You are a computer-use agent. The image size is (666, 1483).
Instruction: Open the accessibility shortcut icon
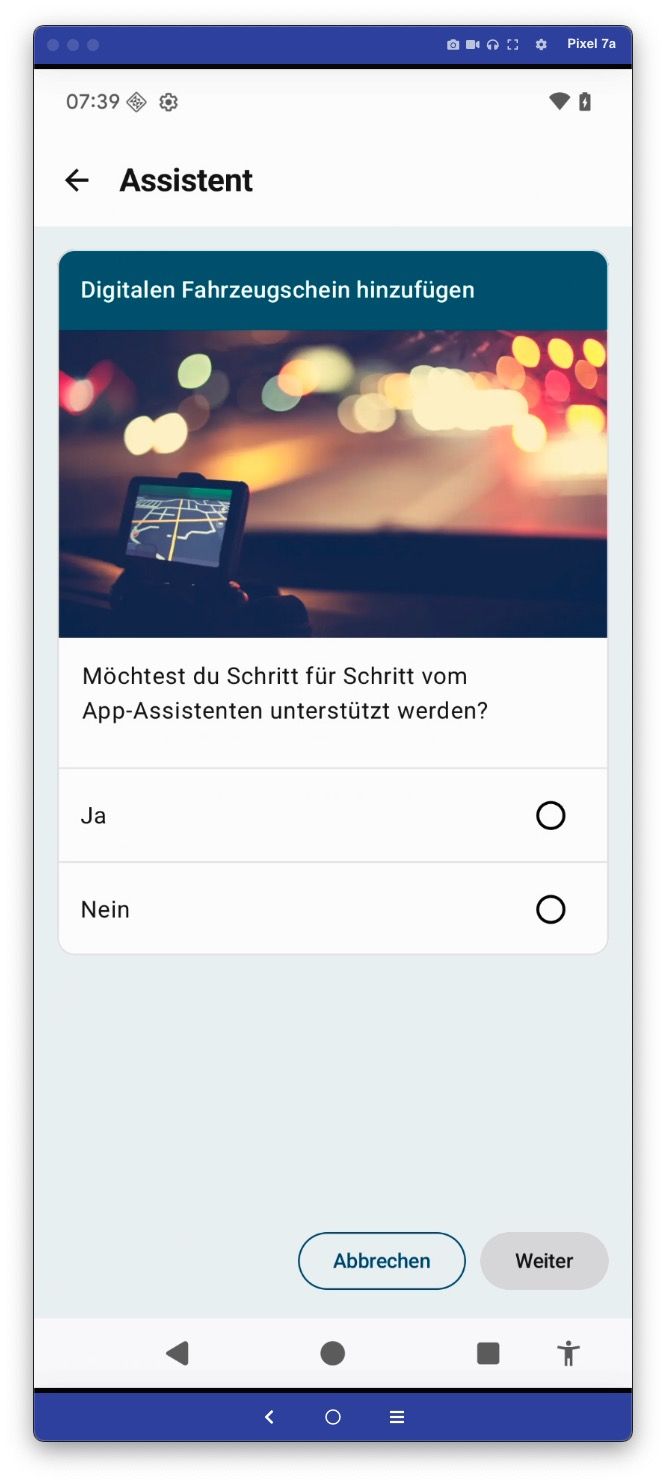568,1353
